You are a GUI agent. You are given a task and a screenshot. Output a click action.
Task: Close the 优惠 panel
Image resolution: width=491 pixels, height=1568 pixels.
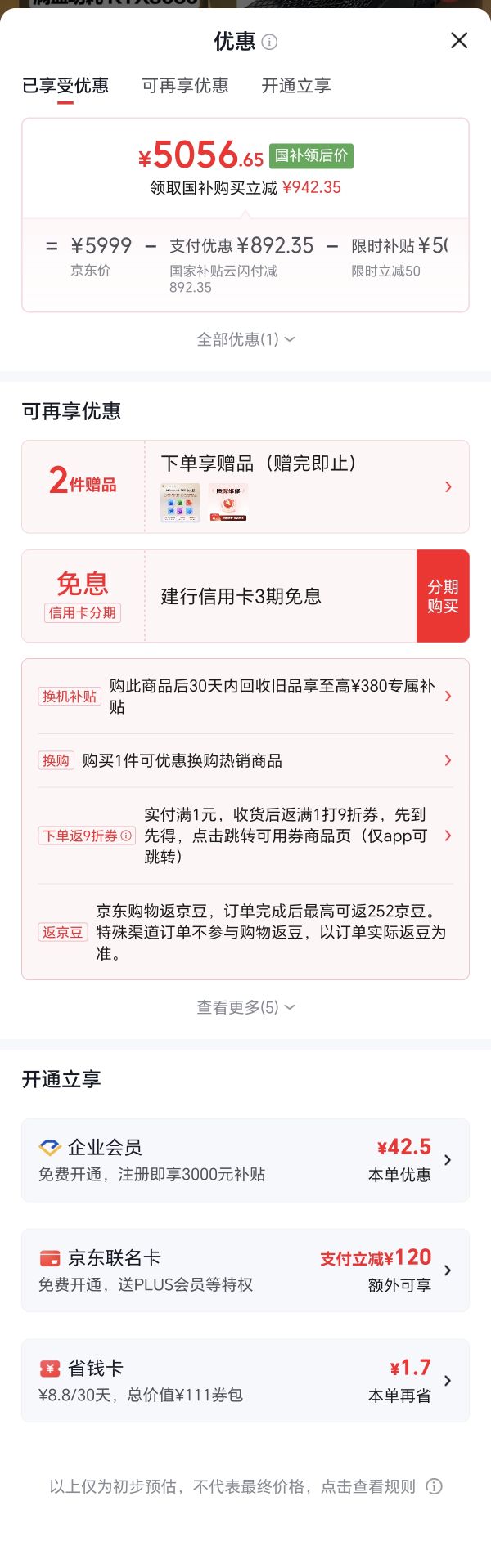[x=459, y=40]
